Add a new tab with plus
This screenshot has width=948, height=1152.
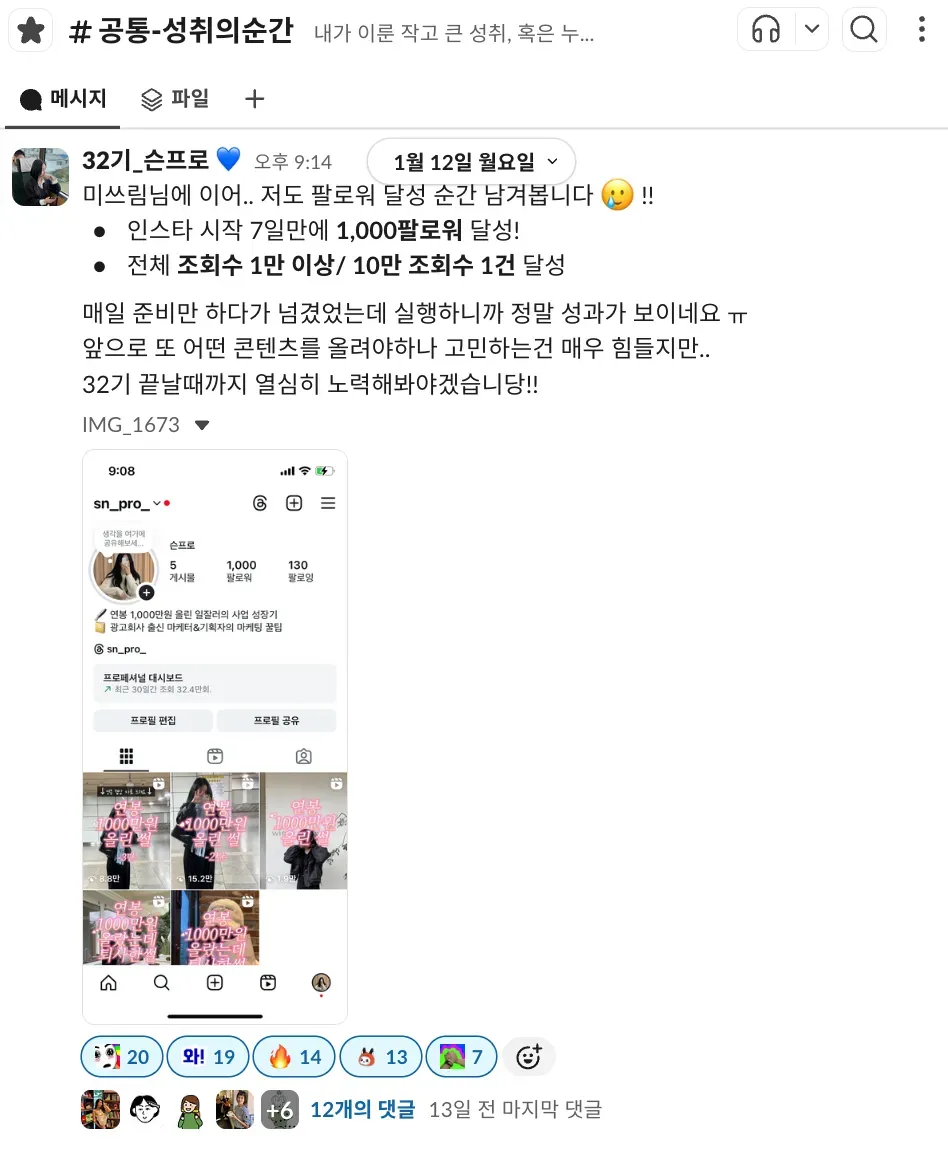(x=255, y=99)
